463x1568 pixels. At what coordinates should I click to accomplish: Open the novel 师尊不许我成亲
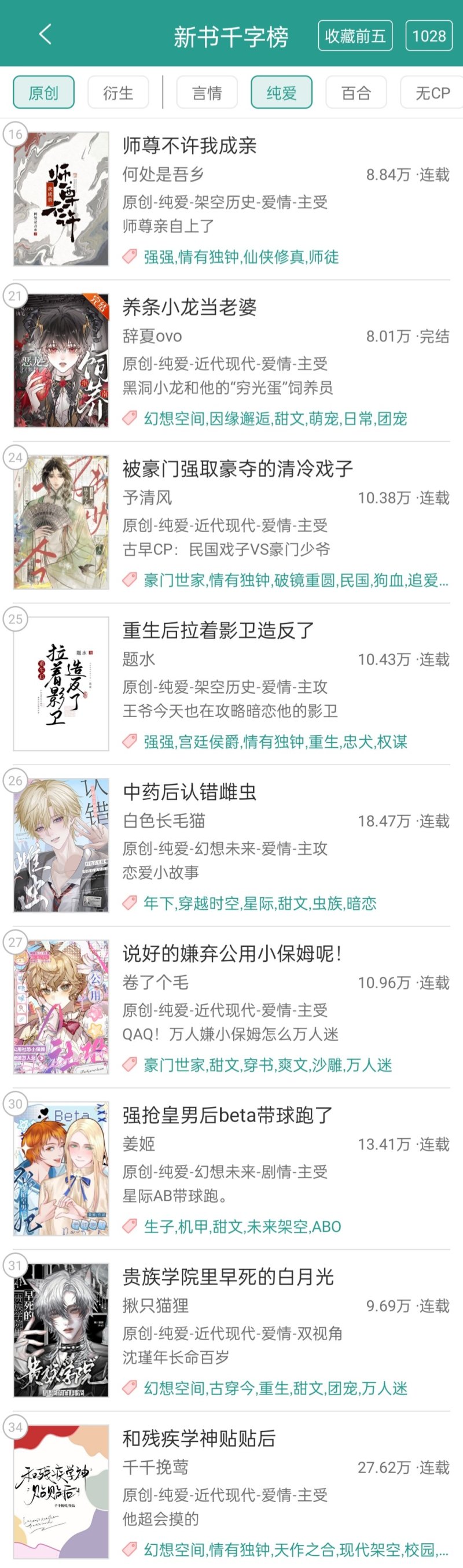click(x=189, y=146)
